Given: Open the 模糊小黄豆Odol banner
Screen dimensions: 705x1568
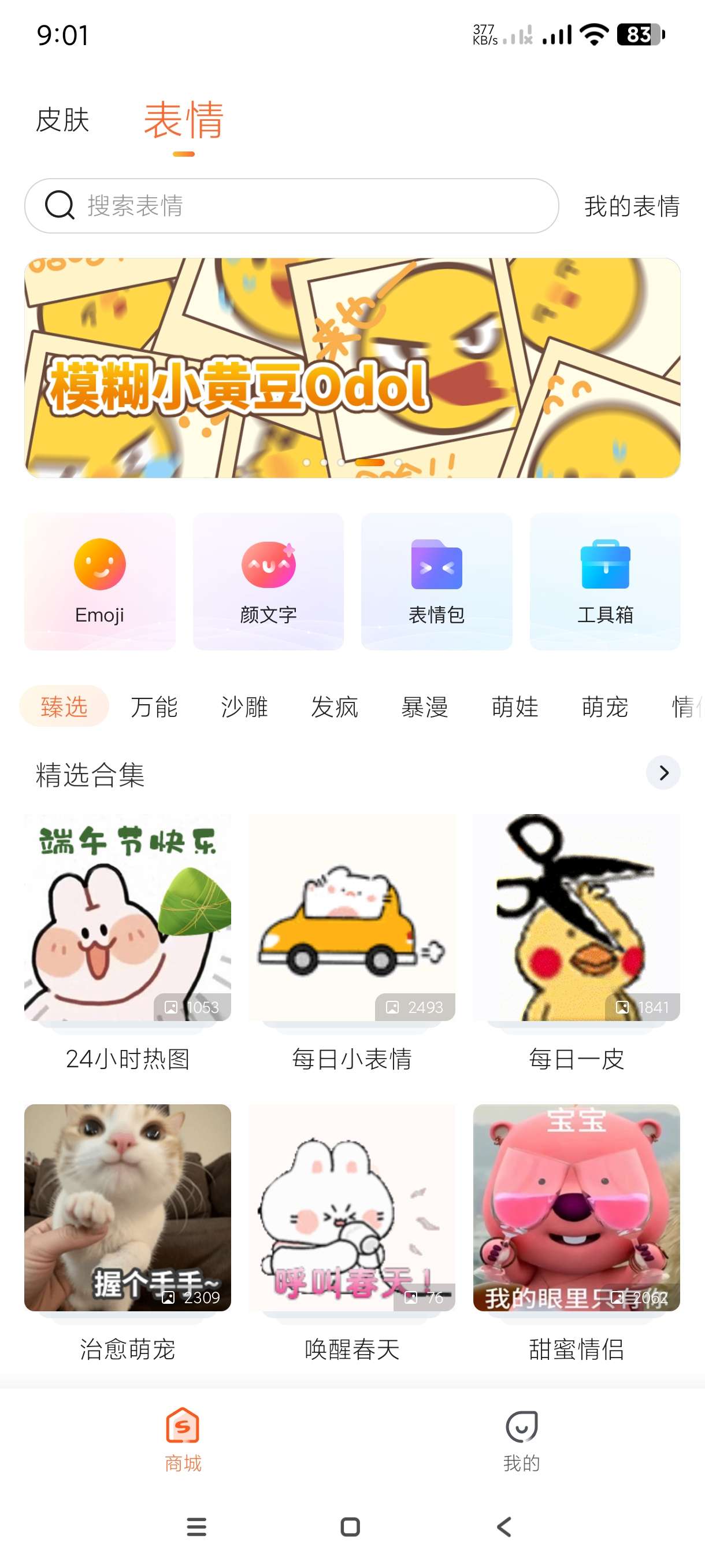Looking at the screenshot, I should coord(352,368).
